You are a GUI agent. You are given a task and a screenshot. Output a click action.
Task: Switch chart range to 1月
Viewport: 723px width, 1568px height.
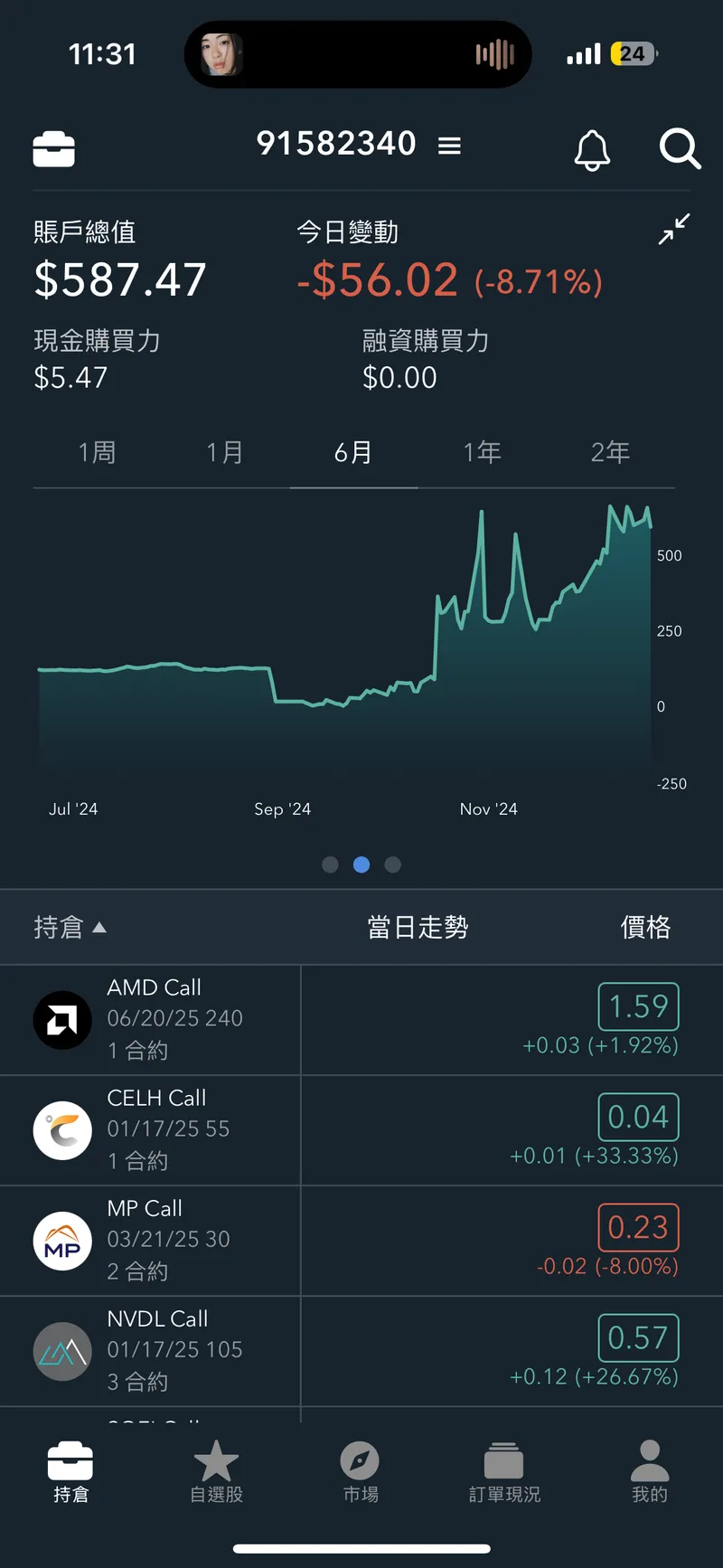pyautogui.click(x=225, y=452)
